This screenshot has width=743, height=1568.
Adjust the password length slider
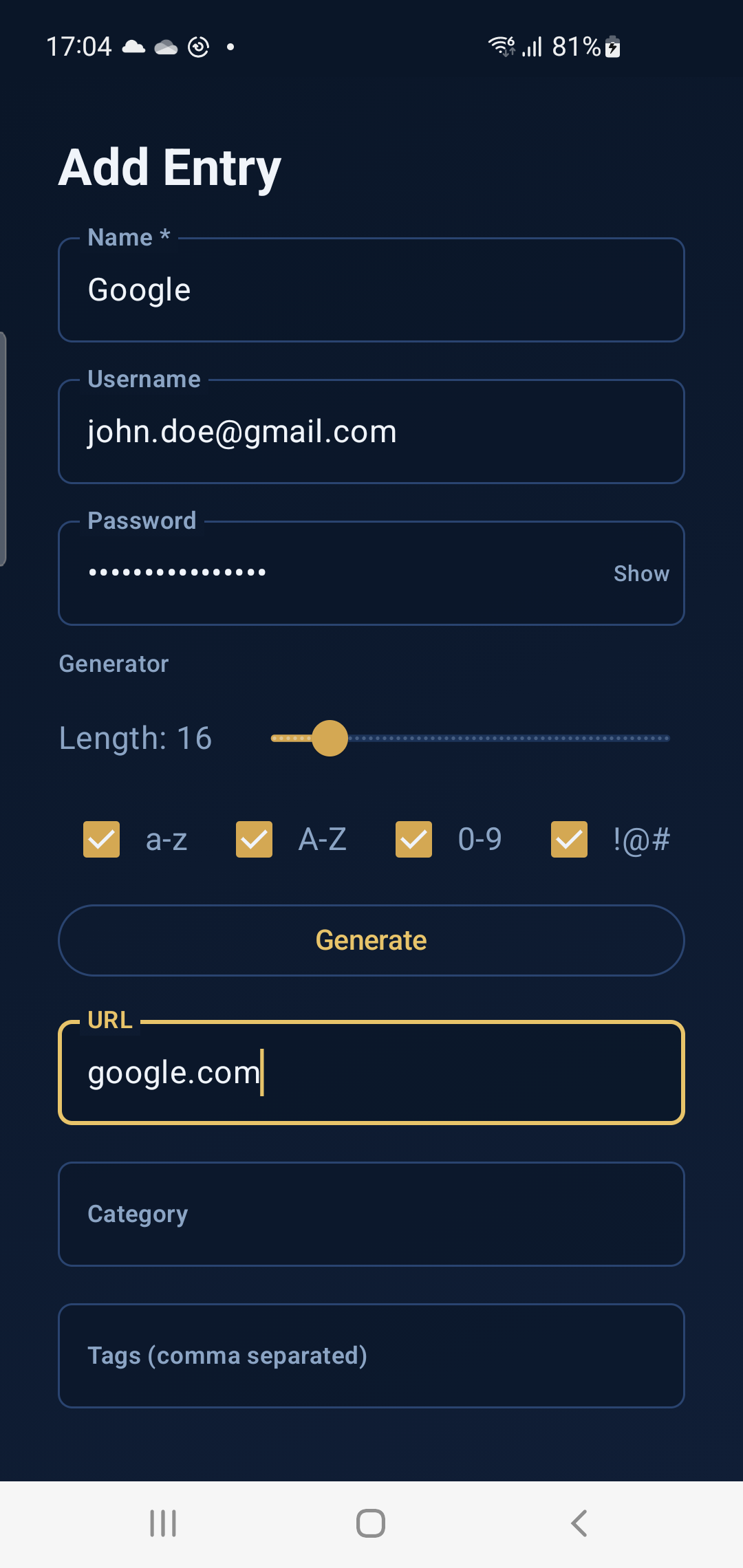[x=329, y=738]
